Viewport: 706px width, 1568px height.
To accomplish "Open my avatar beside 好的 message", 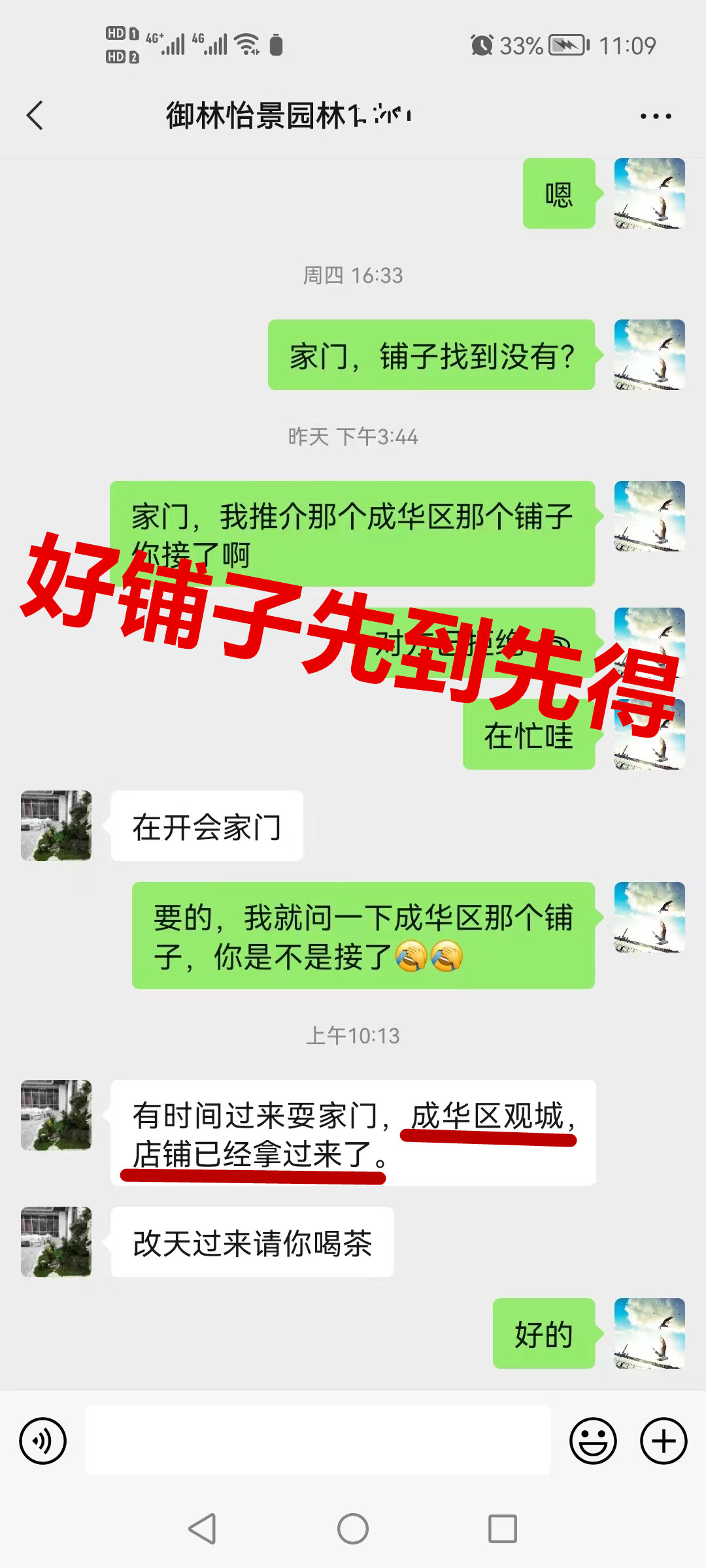I will 649,1333.
